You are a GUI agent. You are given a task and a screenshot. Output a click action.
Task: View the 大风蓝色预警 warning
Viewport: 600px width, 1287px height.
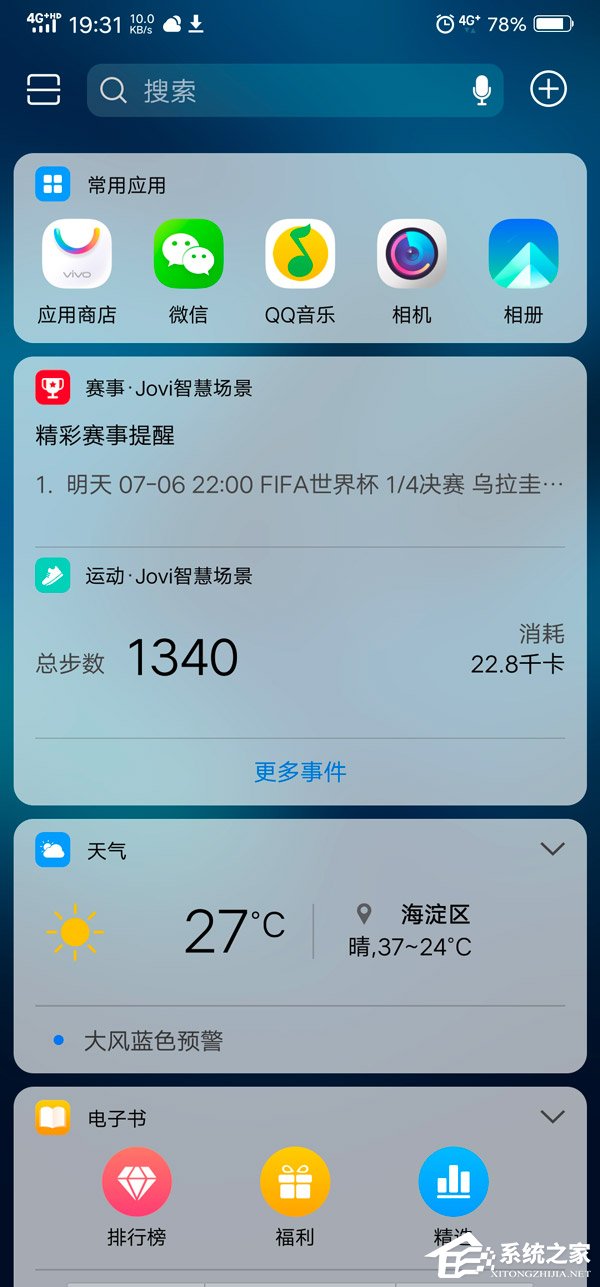(153, 1041)
